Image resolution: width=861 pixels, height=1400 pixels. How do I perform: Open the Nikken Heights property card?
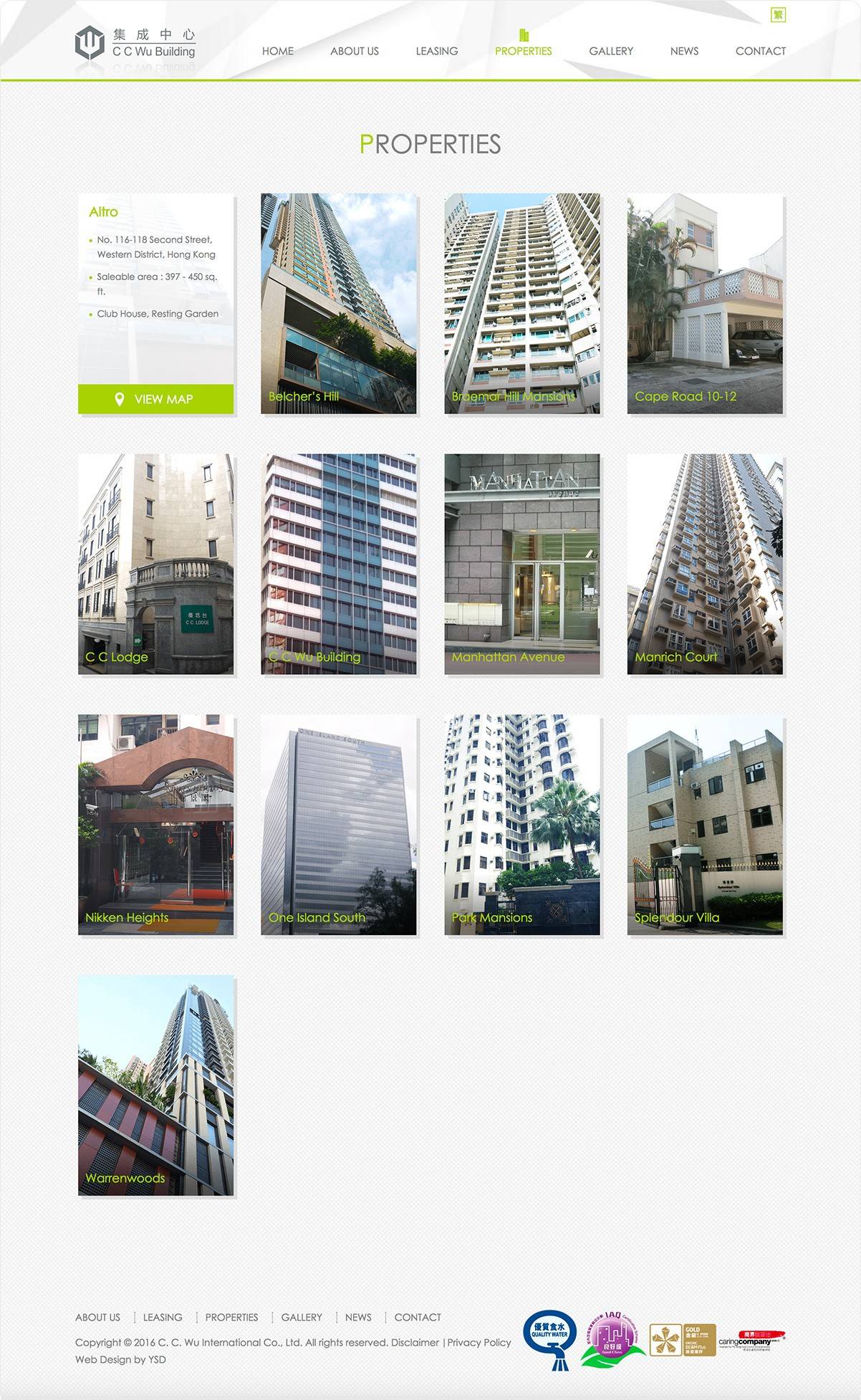(x=155, y=824)
